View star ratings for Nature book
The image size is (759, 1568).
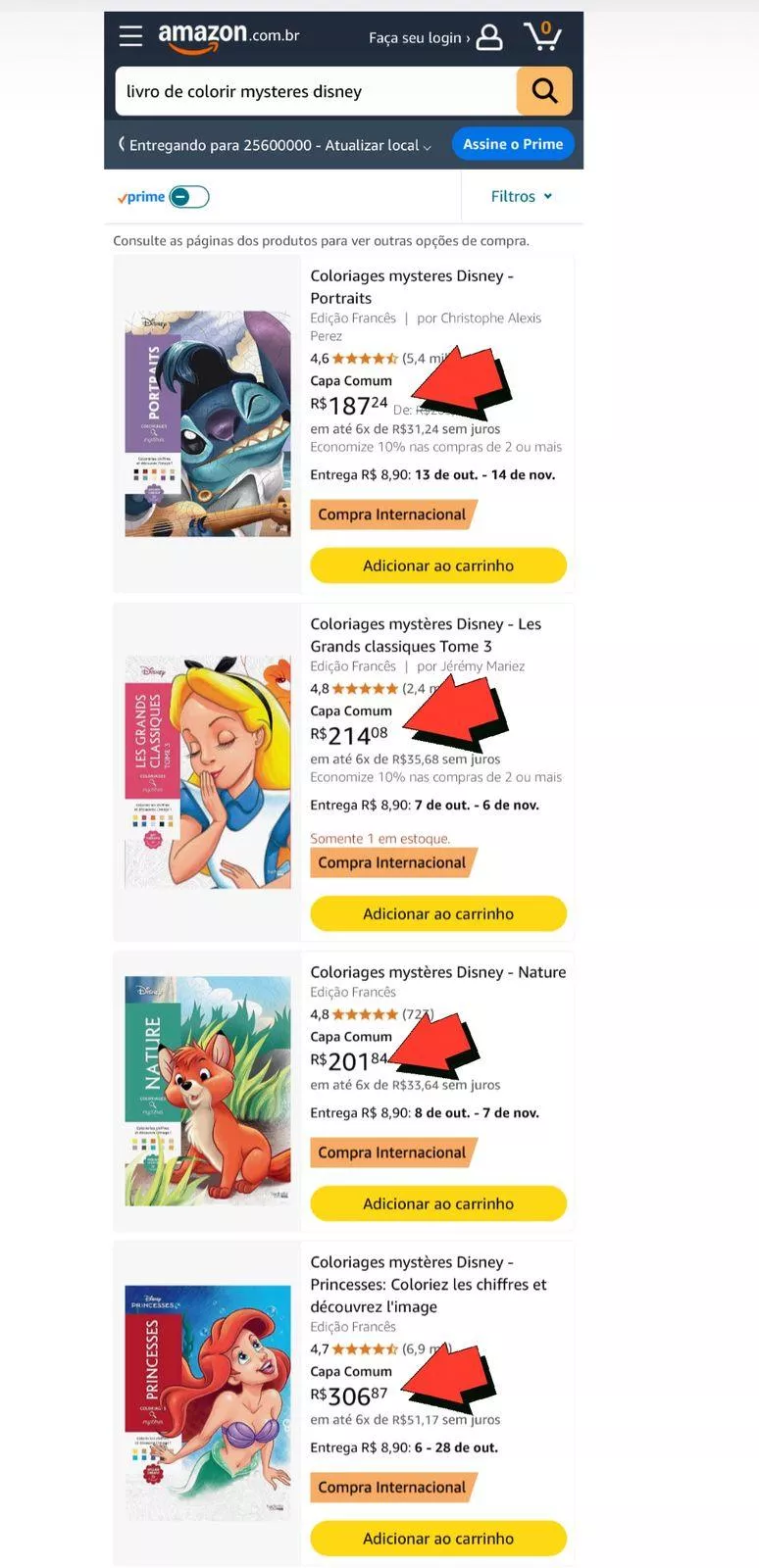364,1014
